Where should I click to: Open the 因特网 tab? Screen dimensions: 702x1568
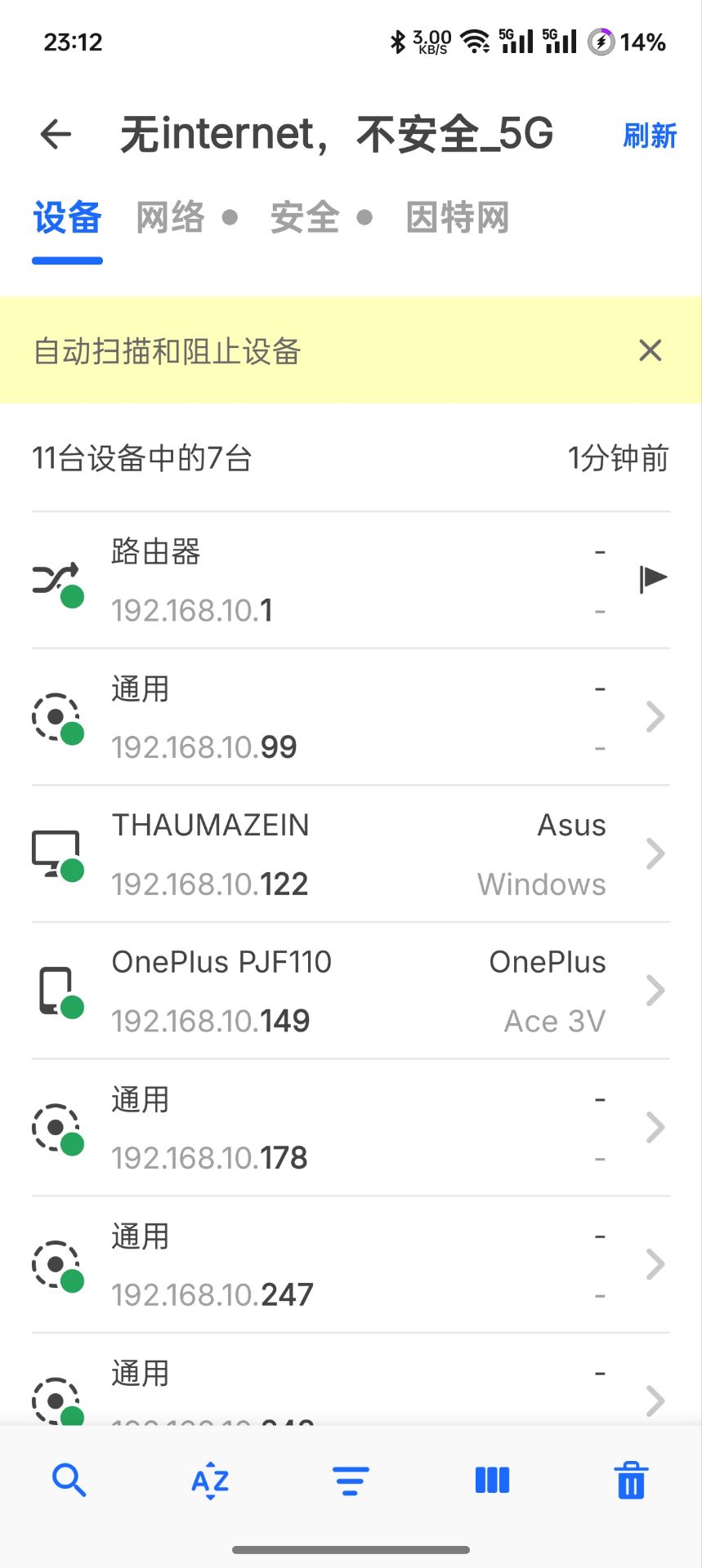pyautogui.click(x=458, y=218)
